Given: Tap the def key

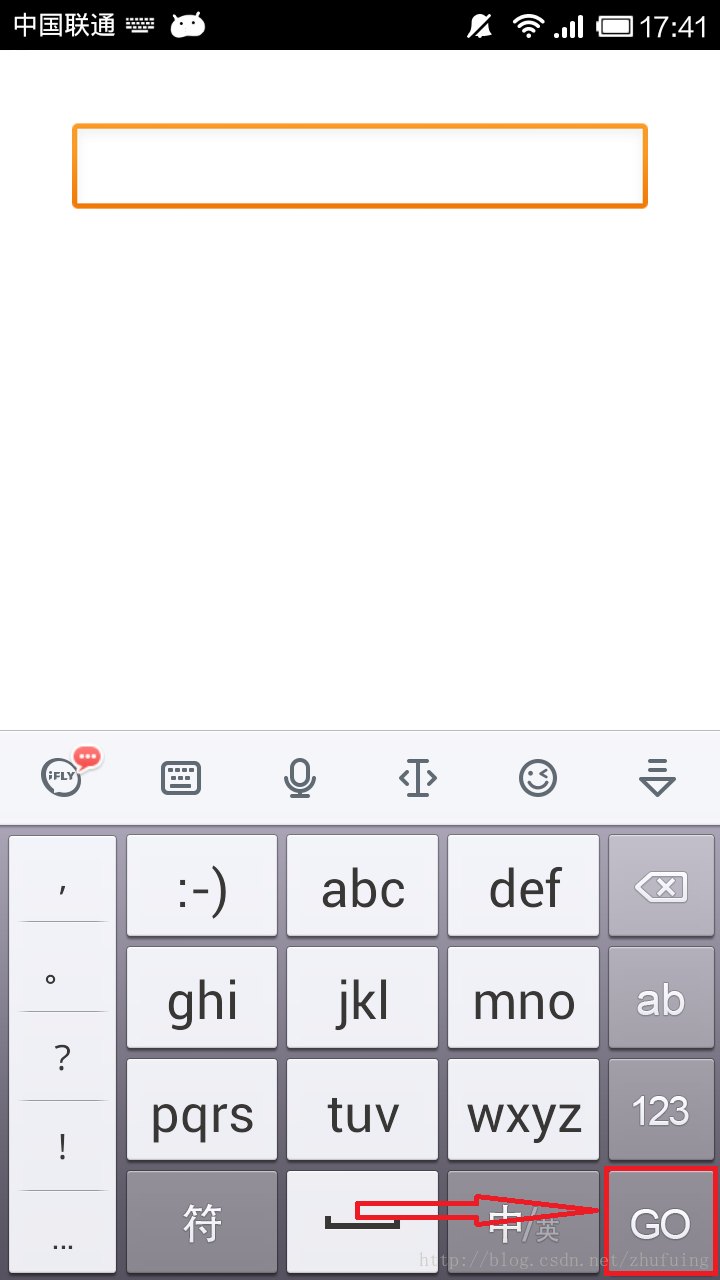Looking at the screenshot, I should (523, 886).
